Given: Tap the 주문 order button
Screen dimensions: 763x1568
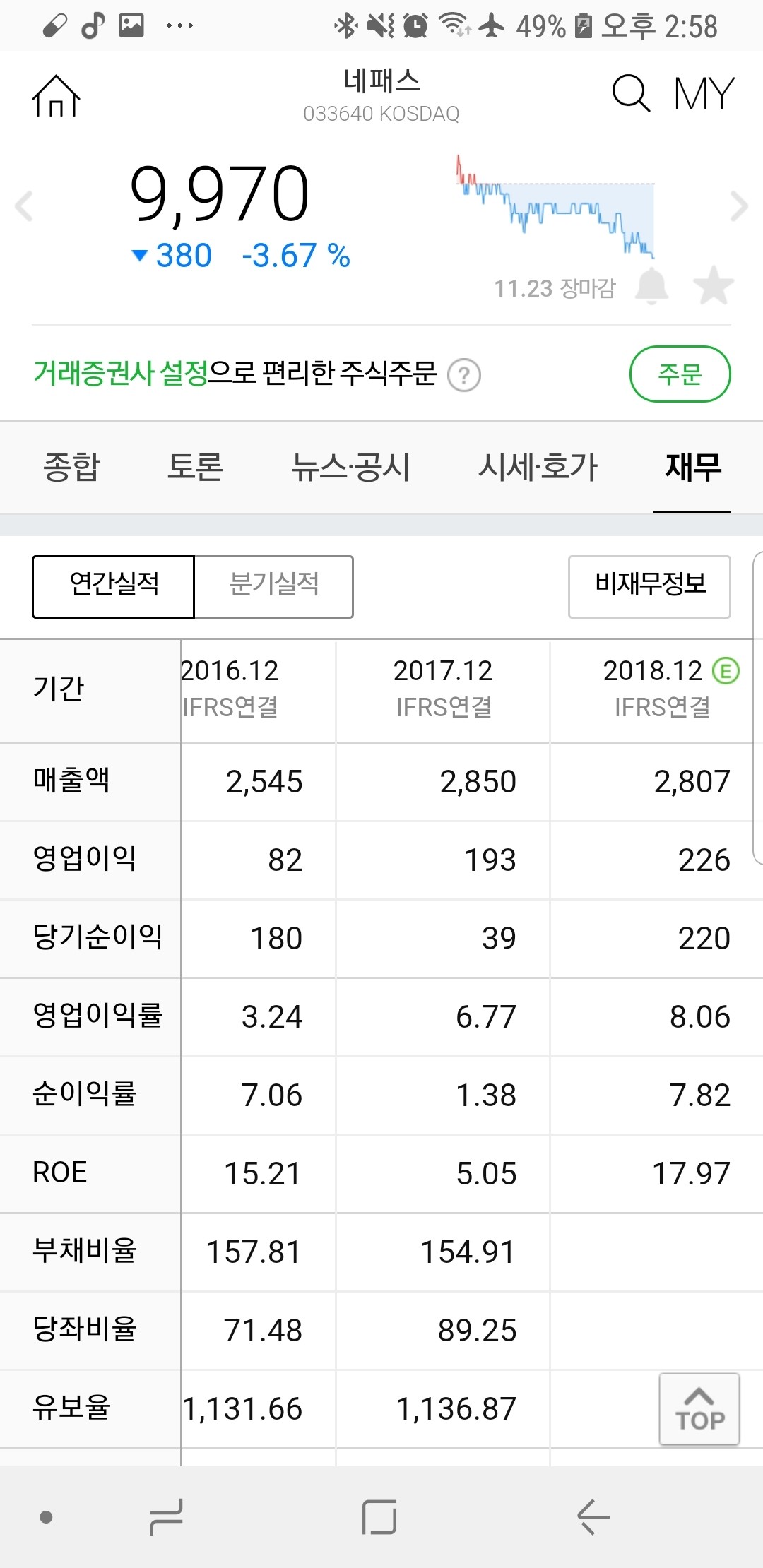Looking at the screenshot, I should [679, 374].
